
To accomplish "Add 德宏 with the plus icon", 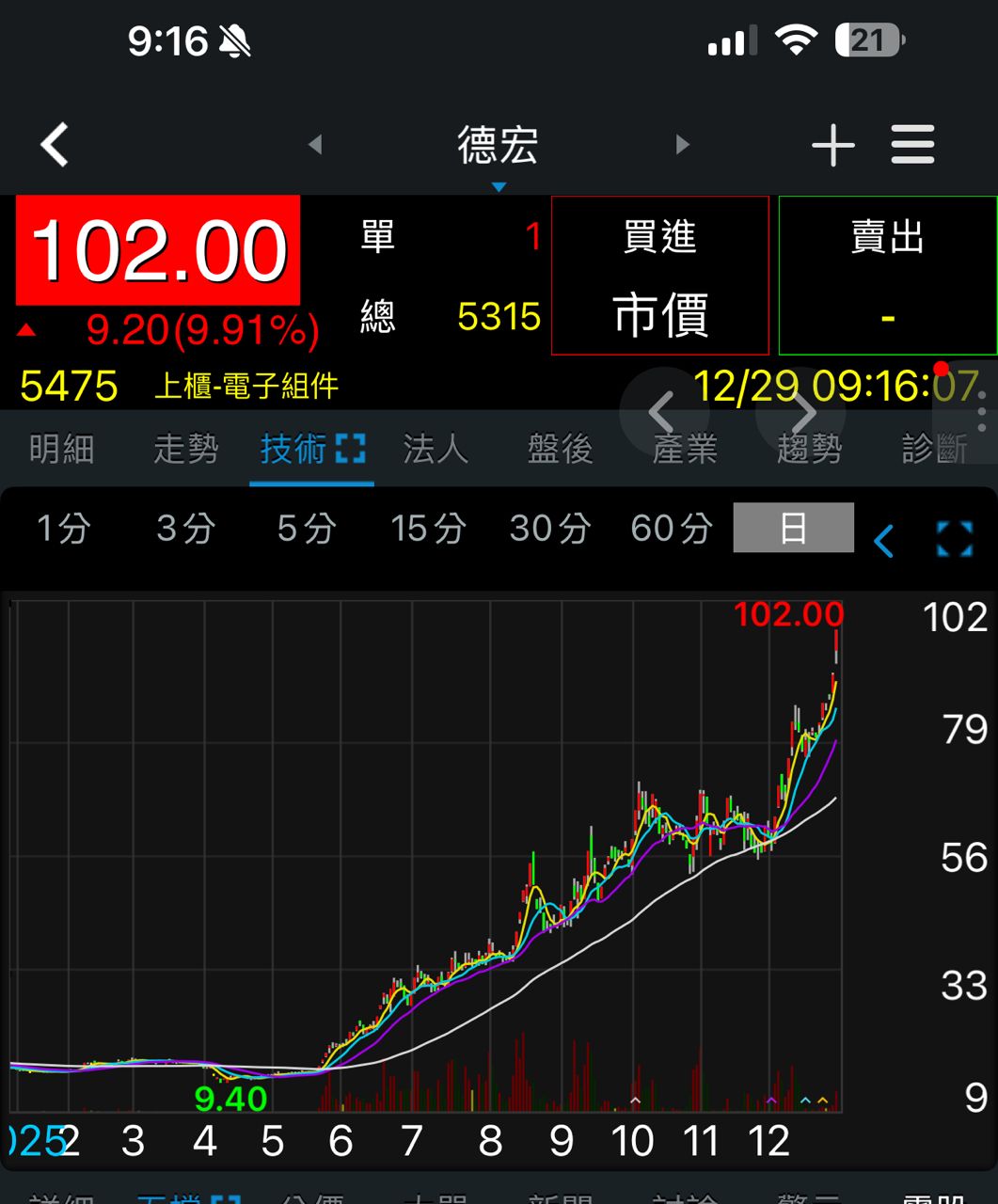I will [x=832, y=145].
